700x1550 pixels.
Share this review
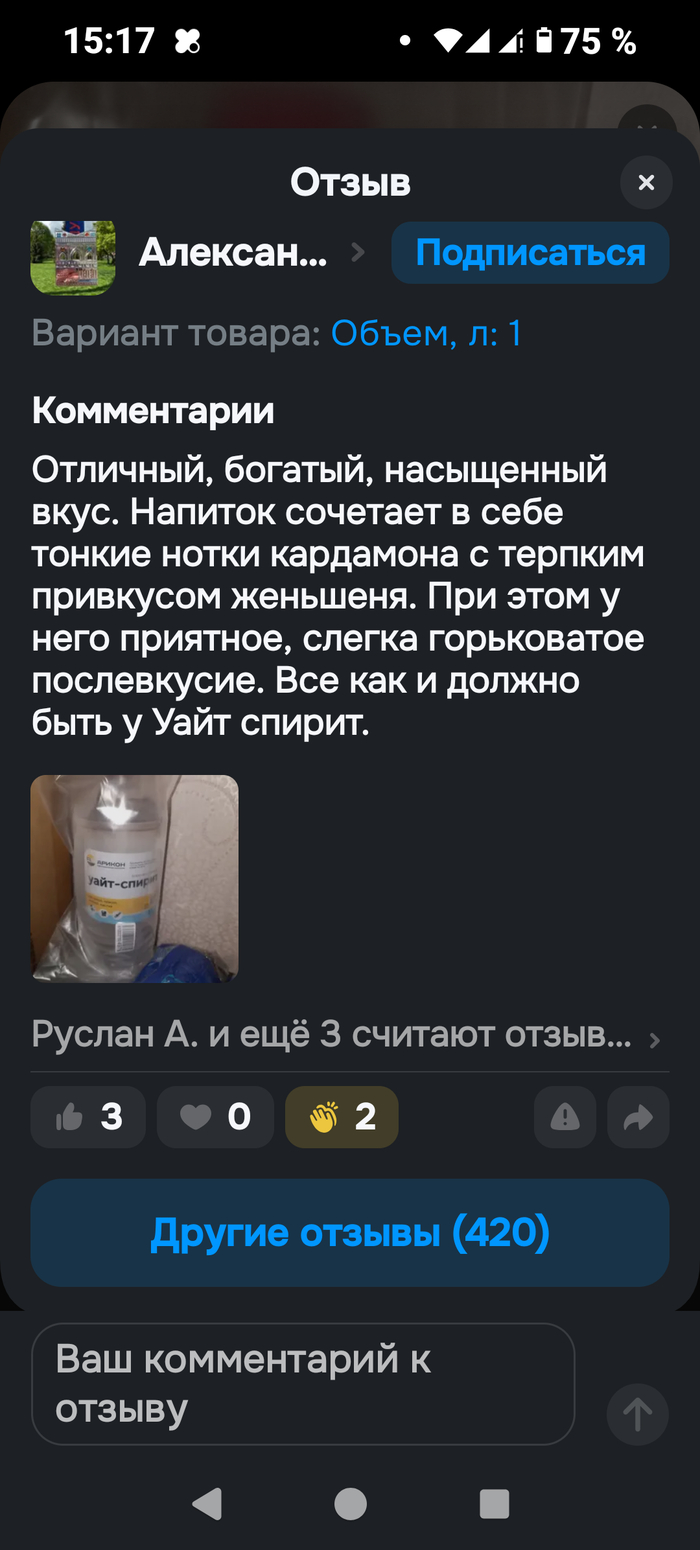638,1116
